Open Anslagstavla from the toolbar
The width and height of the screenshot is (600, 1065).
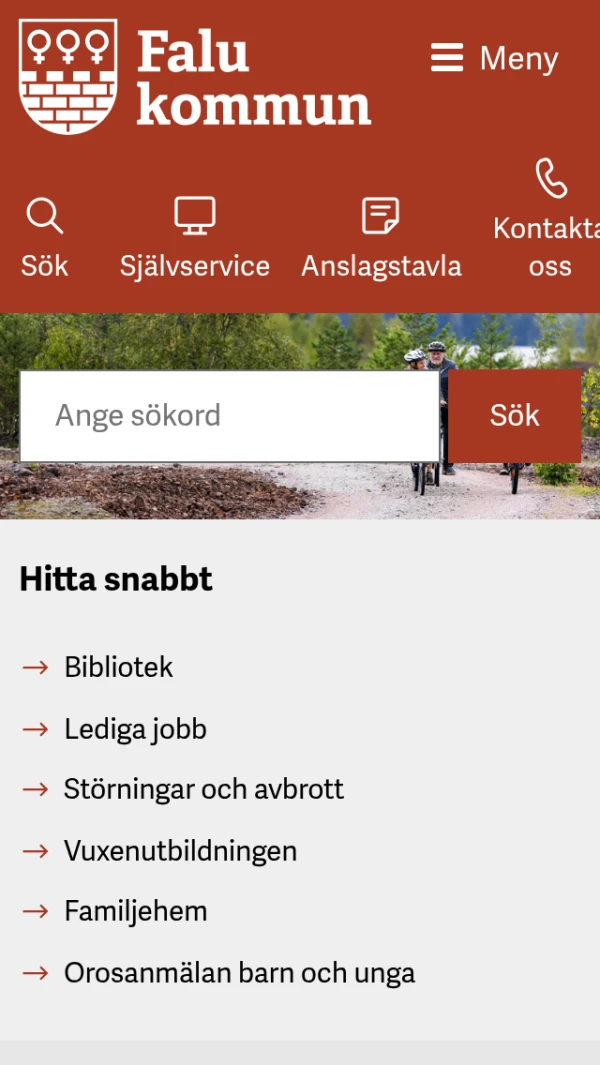point(381,238)
